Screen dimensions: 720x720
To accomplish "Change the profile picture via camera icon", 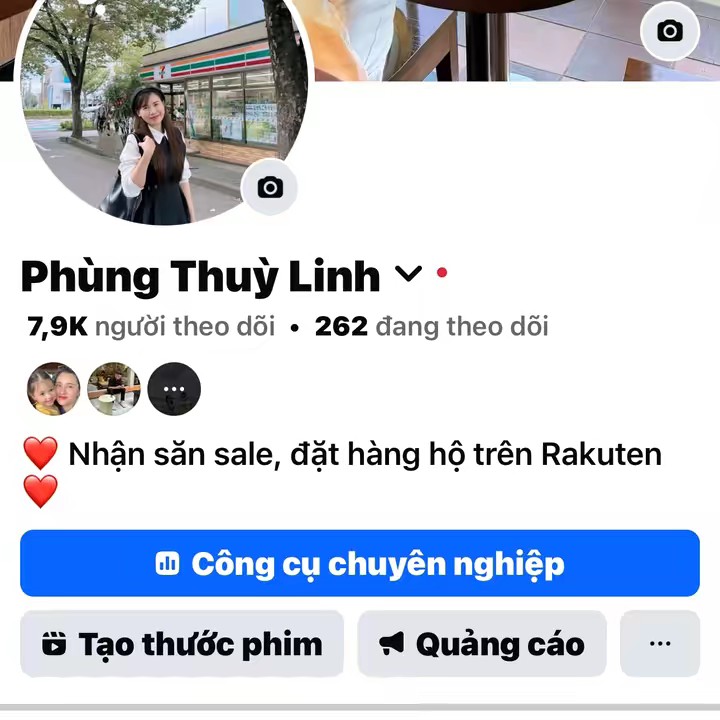I will pyautogui.click(x=270, y=187).
